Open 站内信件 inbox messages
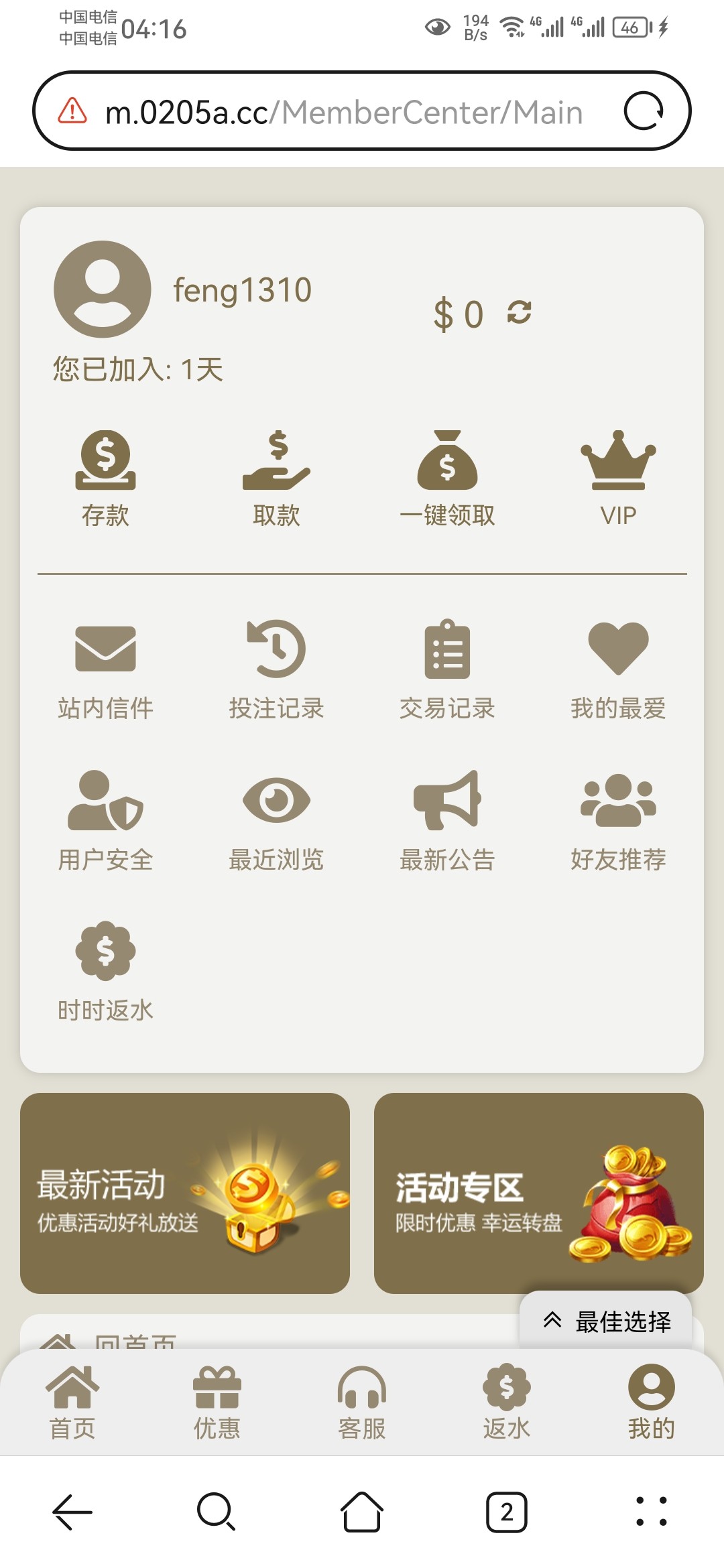 (x=105, y=669)
